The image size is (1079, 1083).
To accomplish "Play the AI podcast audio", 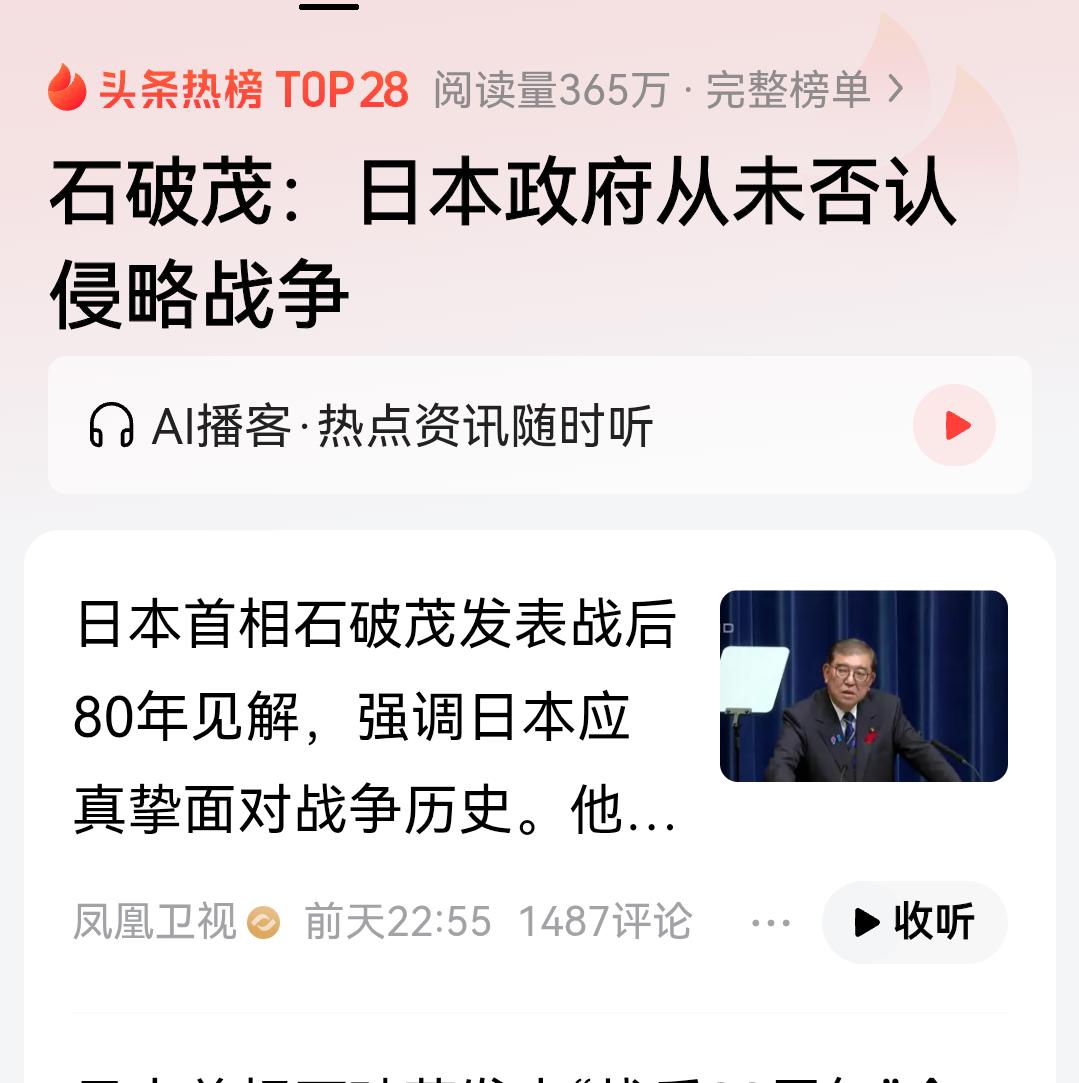I will pos(954,425).
